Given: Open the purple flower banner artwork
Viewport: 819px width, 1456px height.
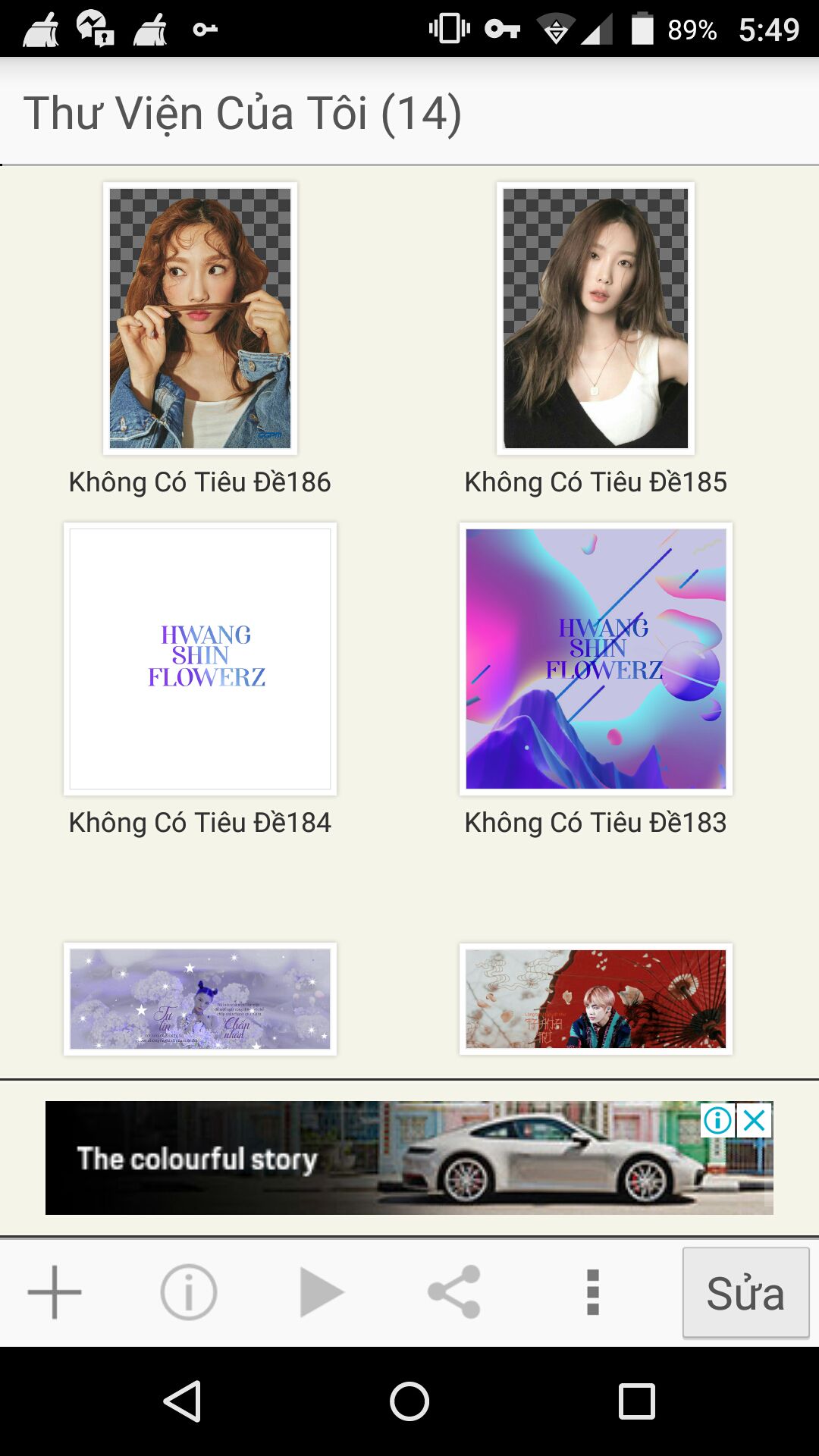Looking at the screenshot, I should click(x=200, y=999).
